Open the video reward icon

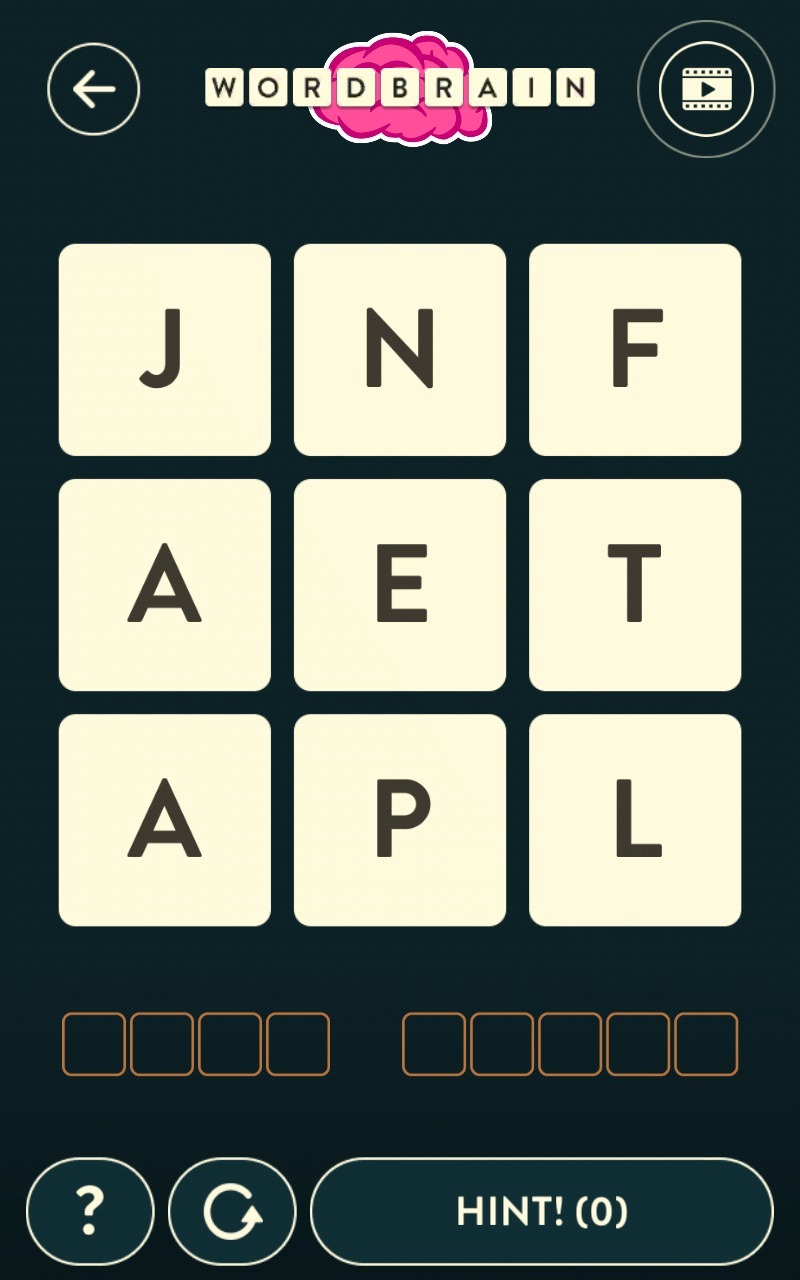point(707,89)
